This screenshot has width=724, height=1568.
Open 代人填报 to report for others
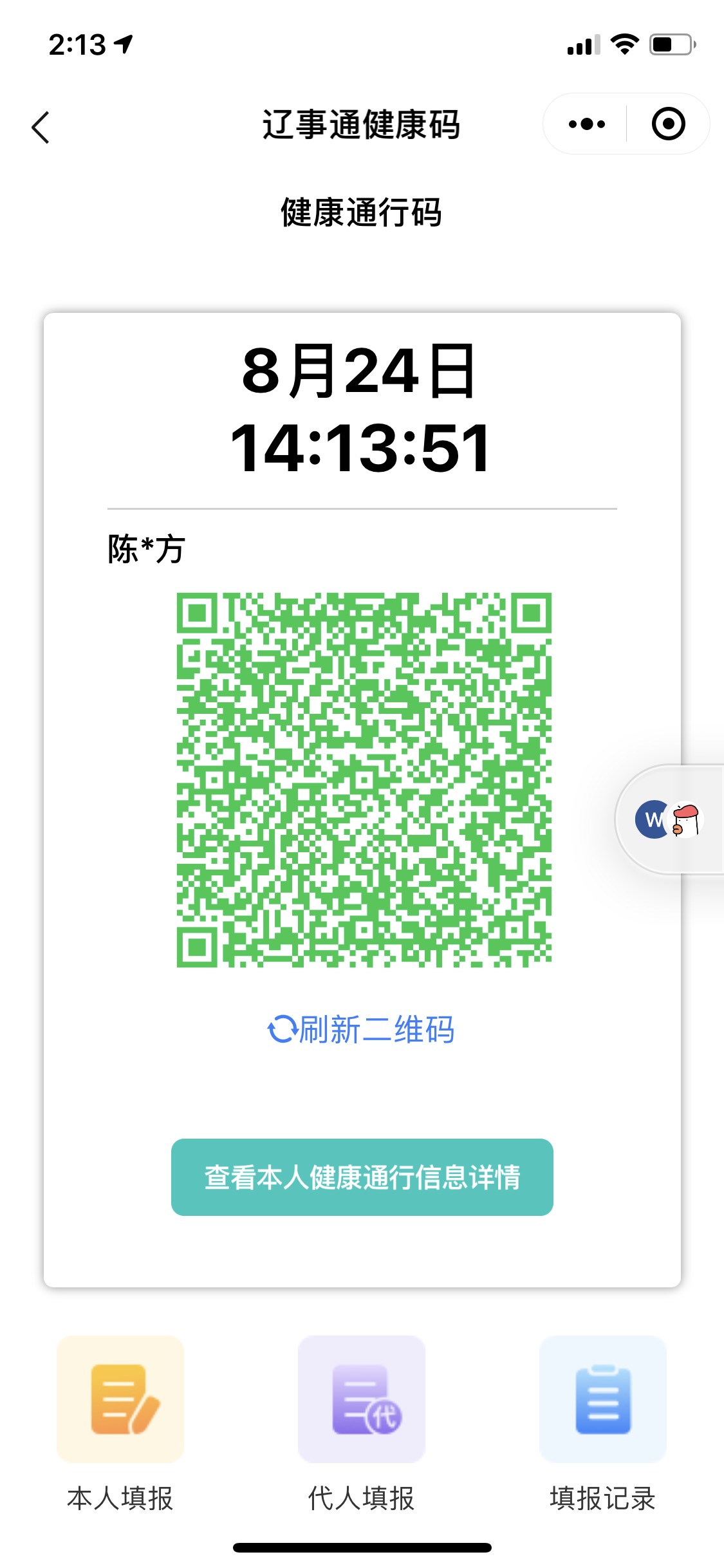tap(362, 1399)
